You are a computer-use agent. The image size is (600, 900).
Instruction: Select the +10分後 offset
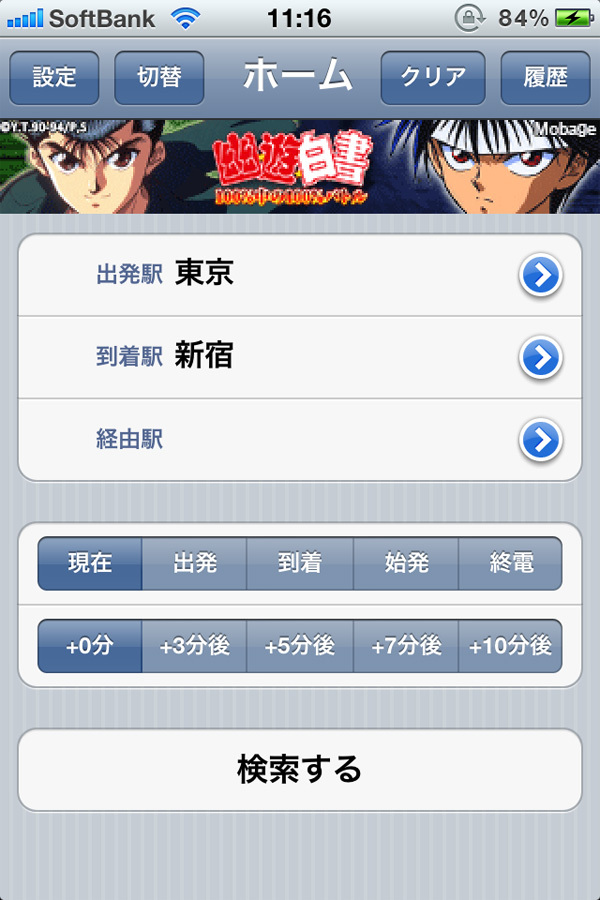(511, 646)
